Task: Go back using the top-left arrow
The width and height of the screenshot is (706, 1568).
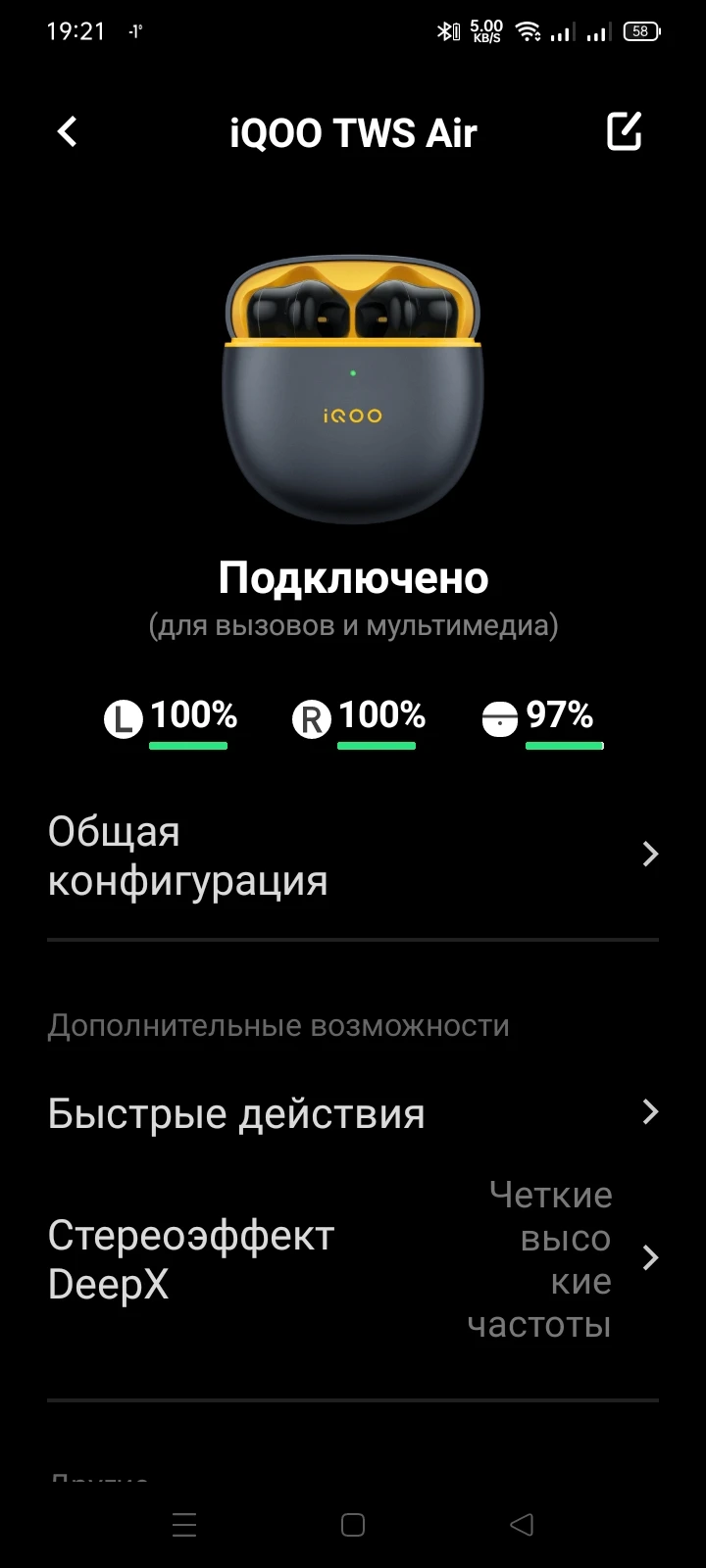Action: 67,132
